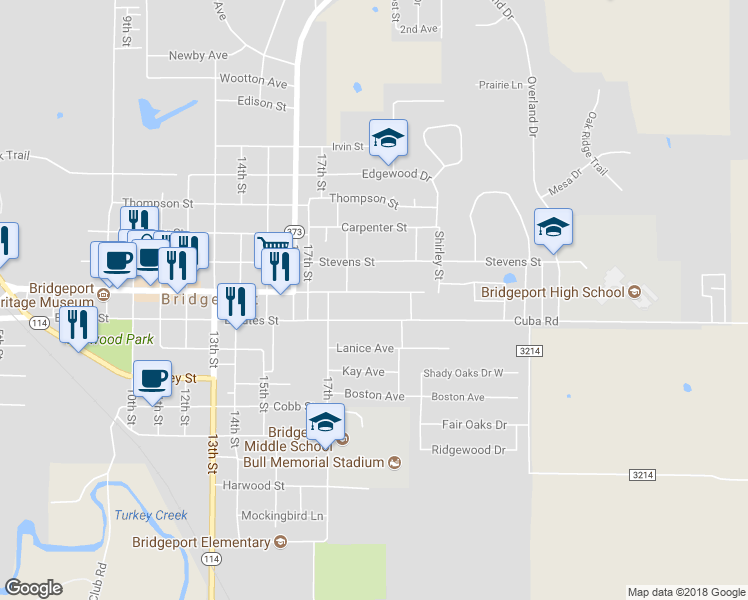This screenshot has height=600, width=748.
Task: Open the restaurant marker above Cates St
Action: coord(235,300)
